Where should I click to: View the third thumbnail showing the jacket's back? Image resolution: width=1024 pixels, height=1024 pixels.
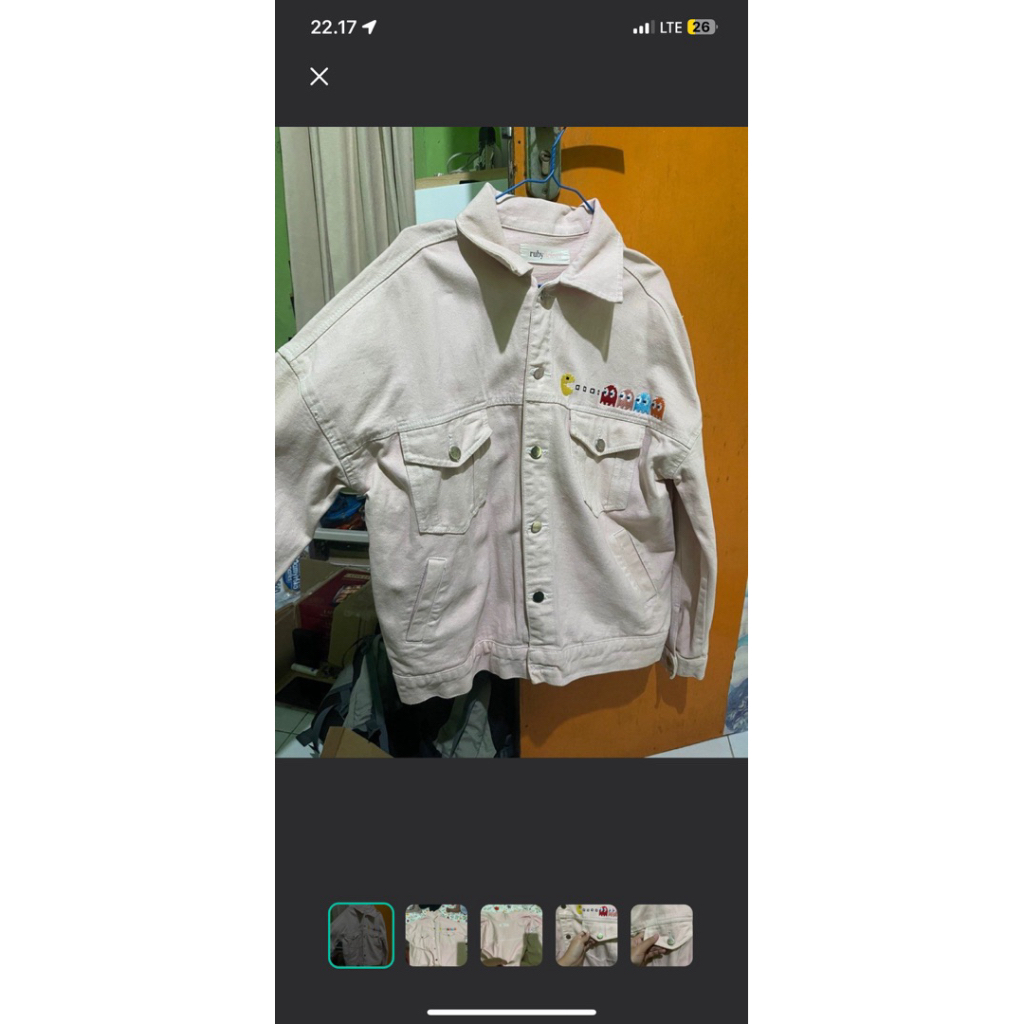511,935
